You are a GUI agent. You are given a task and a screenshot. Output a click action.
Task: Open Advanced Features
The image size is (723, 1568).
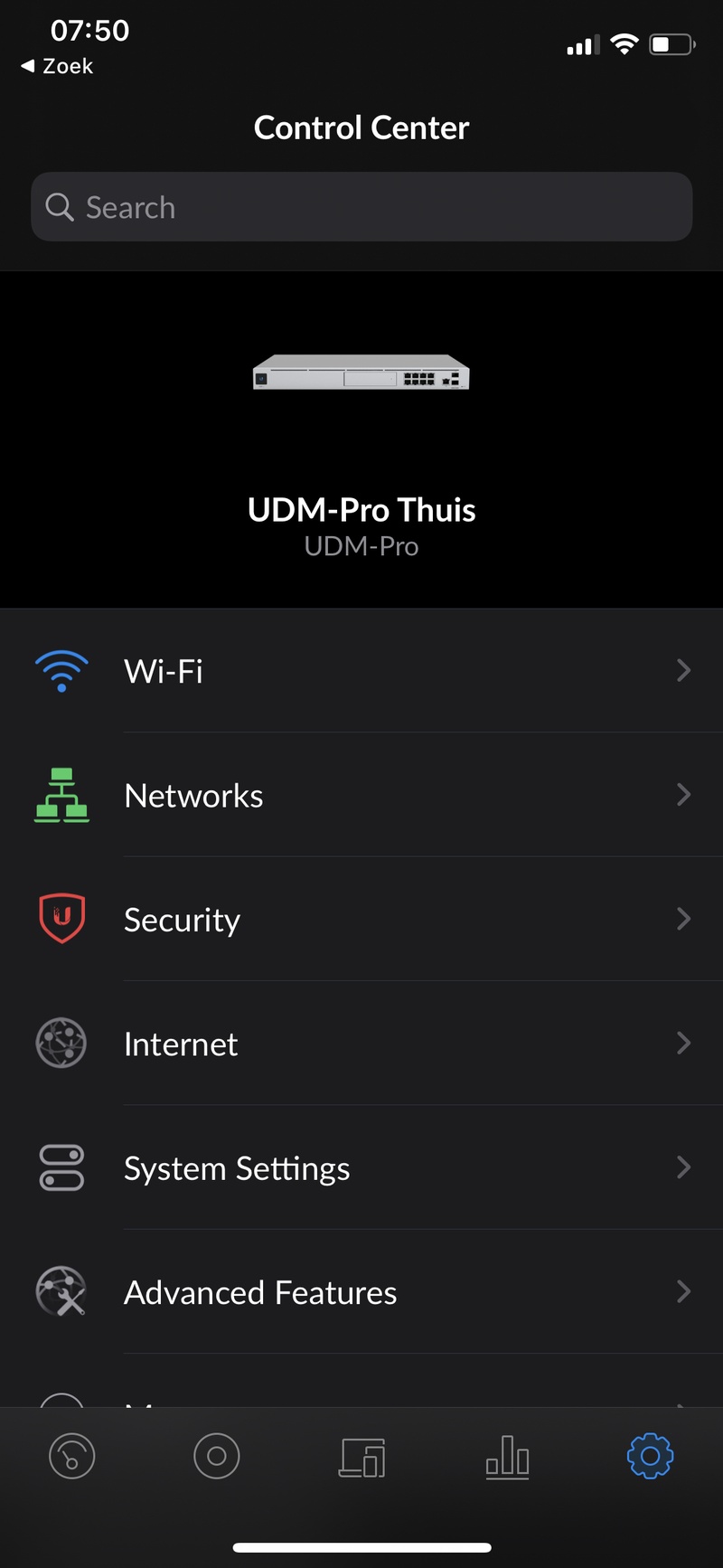(x=361, y=1293)
